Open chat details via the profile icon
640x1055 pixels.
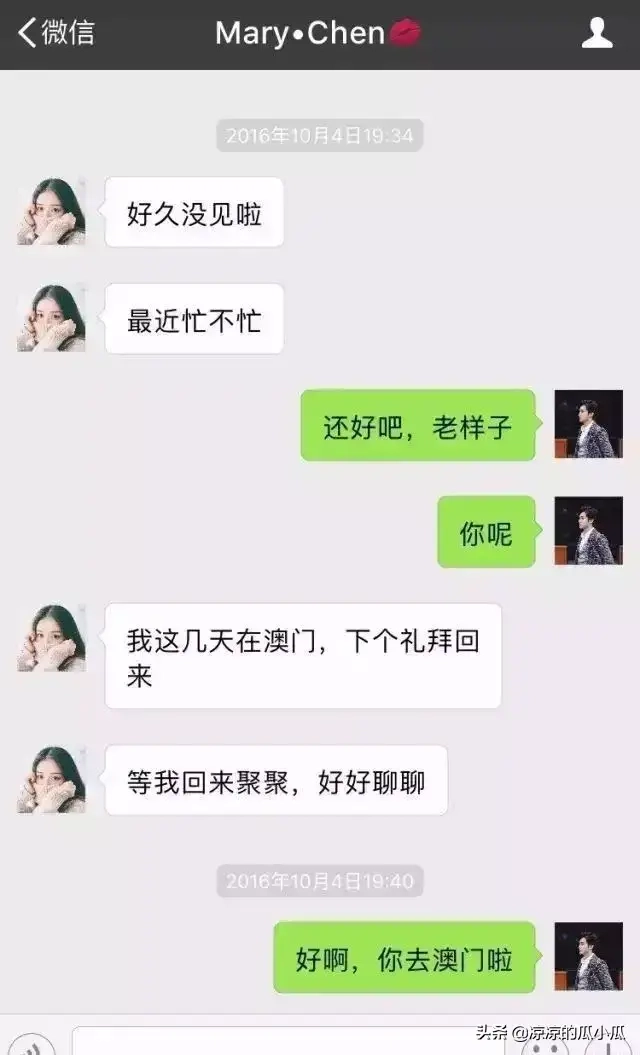(597, 33)
